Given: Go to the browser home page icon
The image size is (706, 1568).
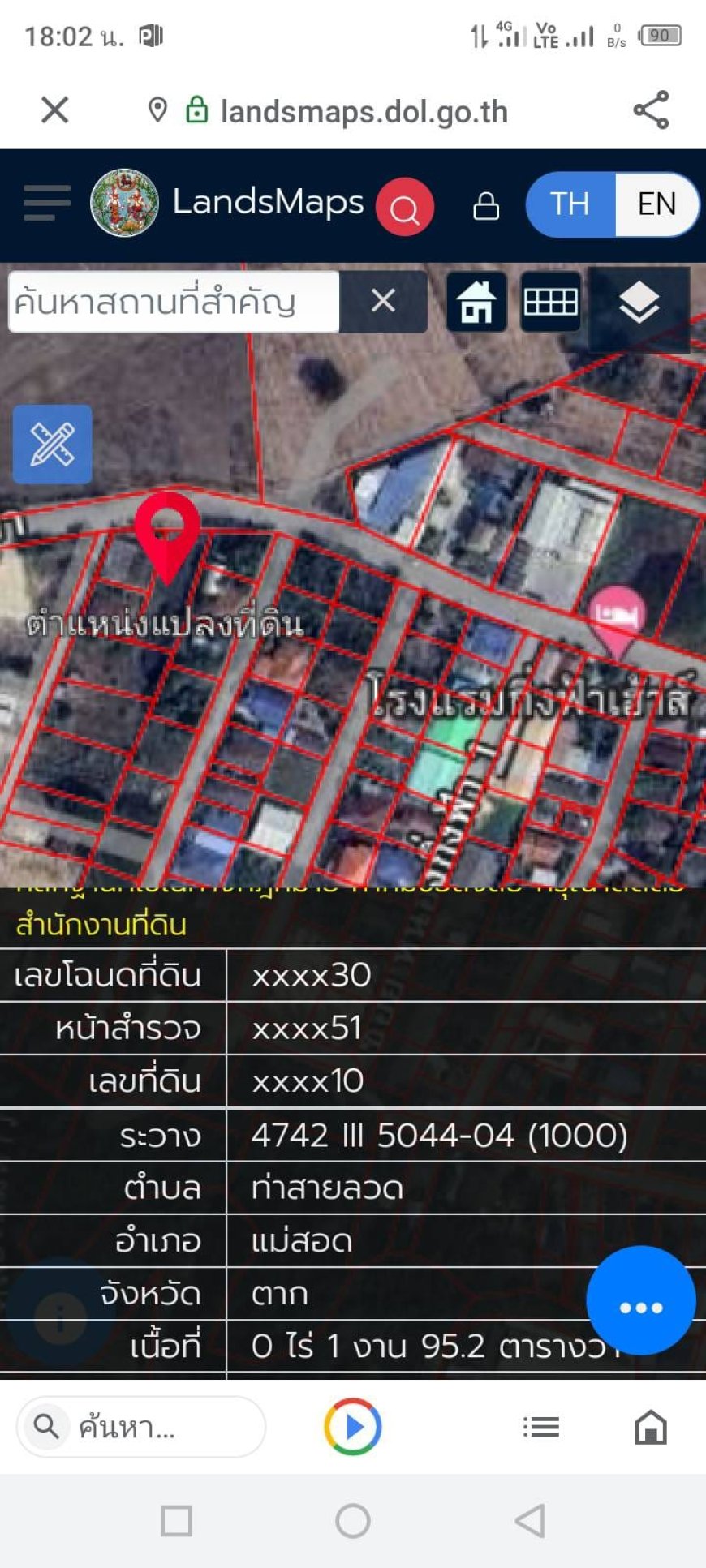Looking at the screenshot, I should point(650,1426).
